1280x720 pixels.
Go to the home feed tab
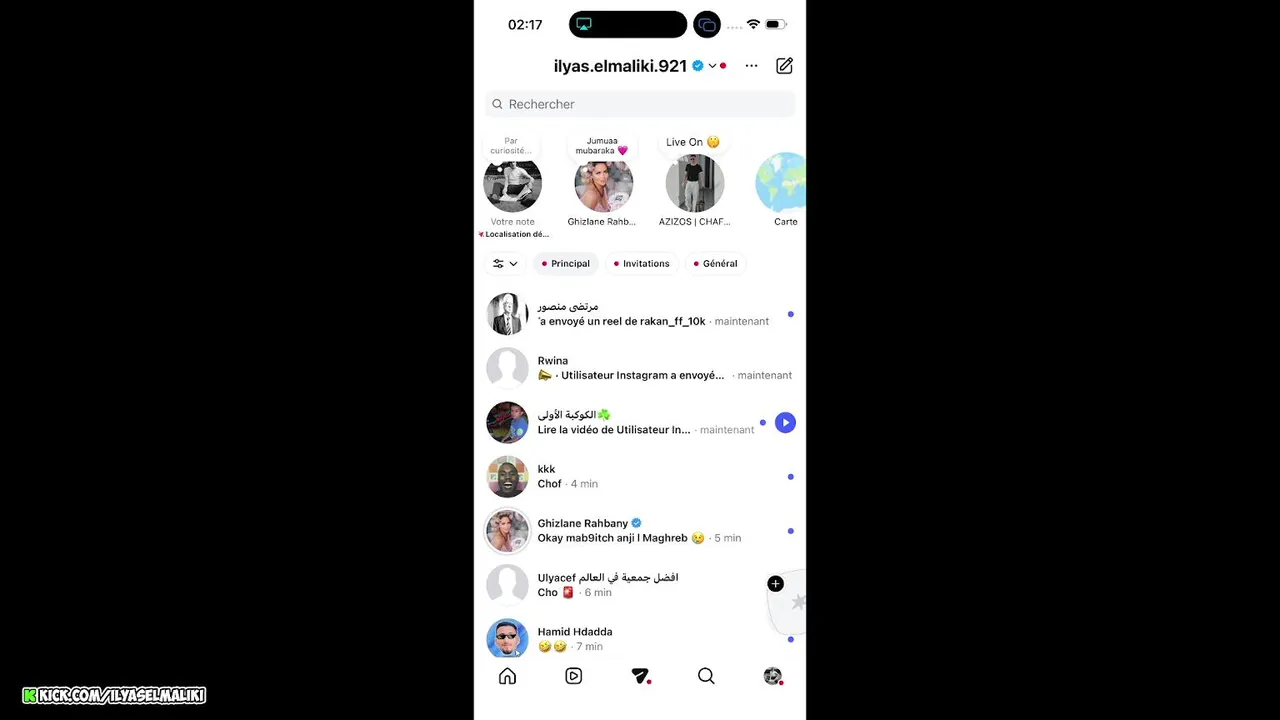coord(507,677)
